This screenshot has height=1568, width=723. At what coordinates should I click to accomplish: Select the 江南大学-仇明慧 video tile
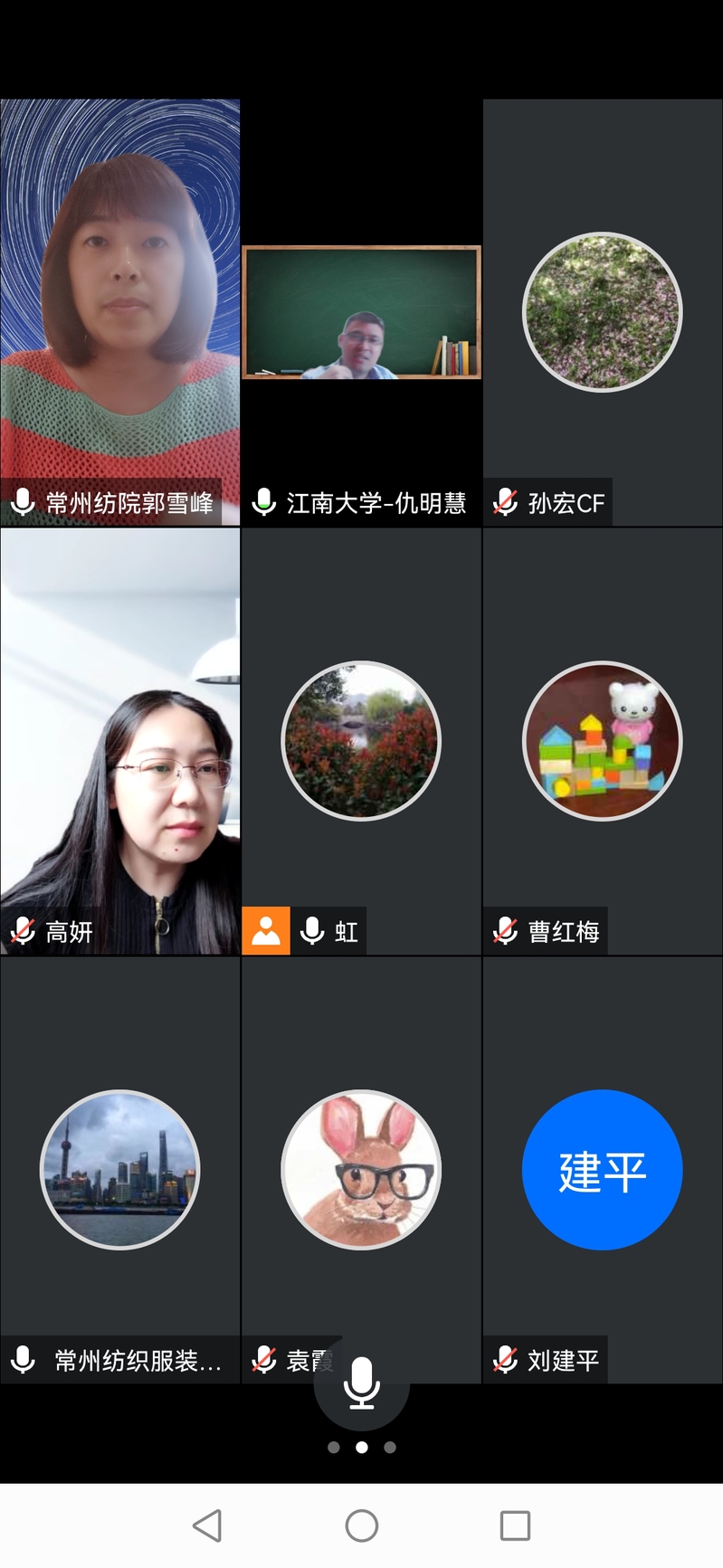tap(361, 311)
